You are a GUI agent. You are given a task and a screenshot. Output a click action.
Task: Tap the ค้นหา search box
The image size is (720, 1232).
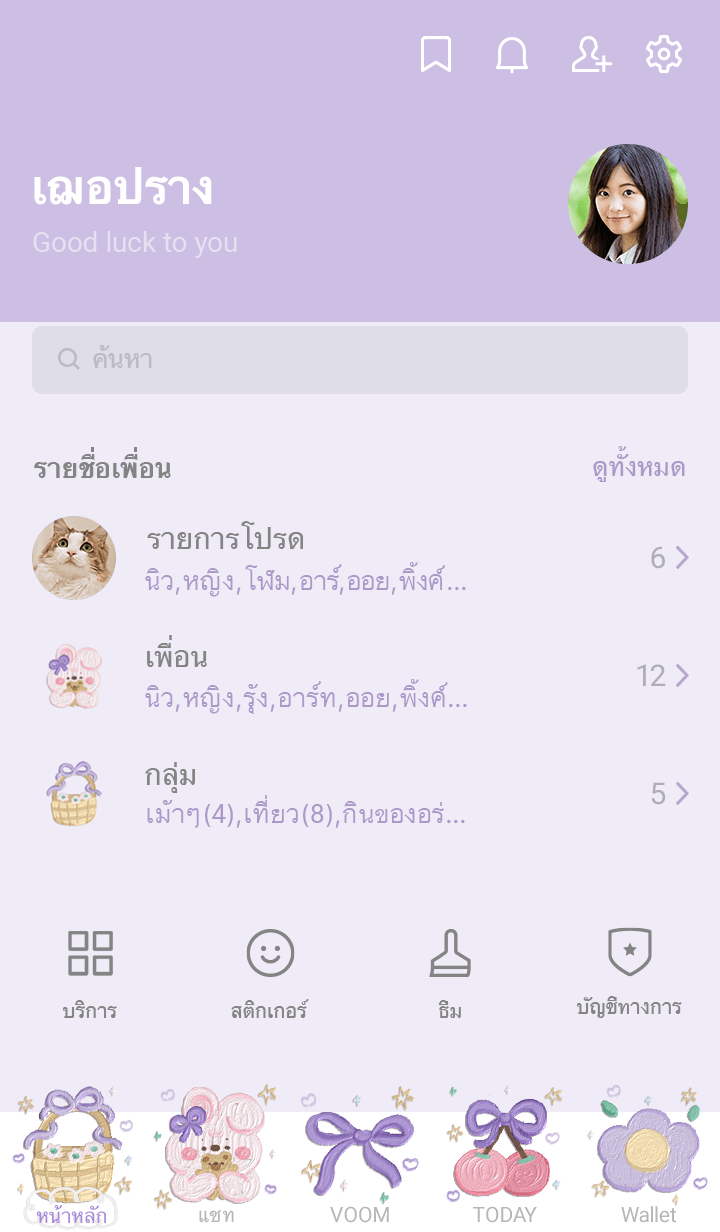point(360,359)
